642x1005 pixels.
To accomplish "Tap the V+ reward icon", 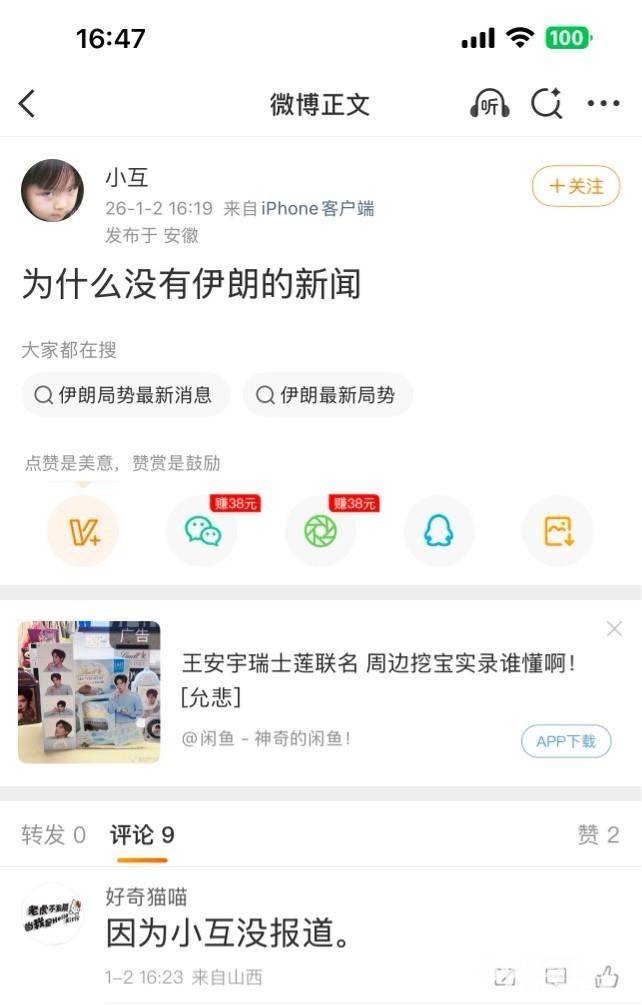I will [x=83, y=531].
